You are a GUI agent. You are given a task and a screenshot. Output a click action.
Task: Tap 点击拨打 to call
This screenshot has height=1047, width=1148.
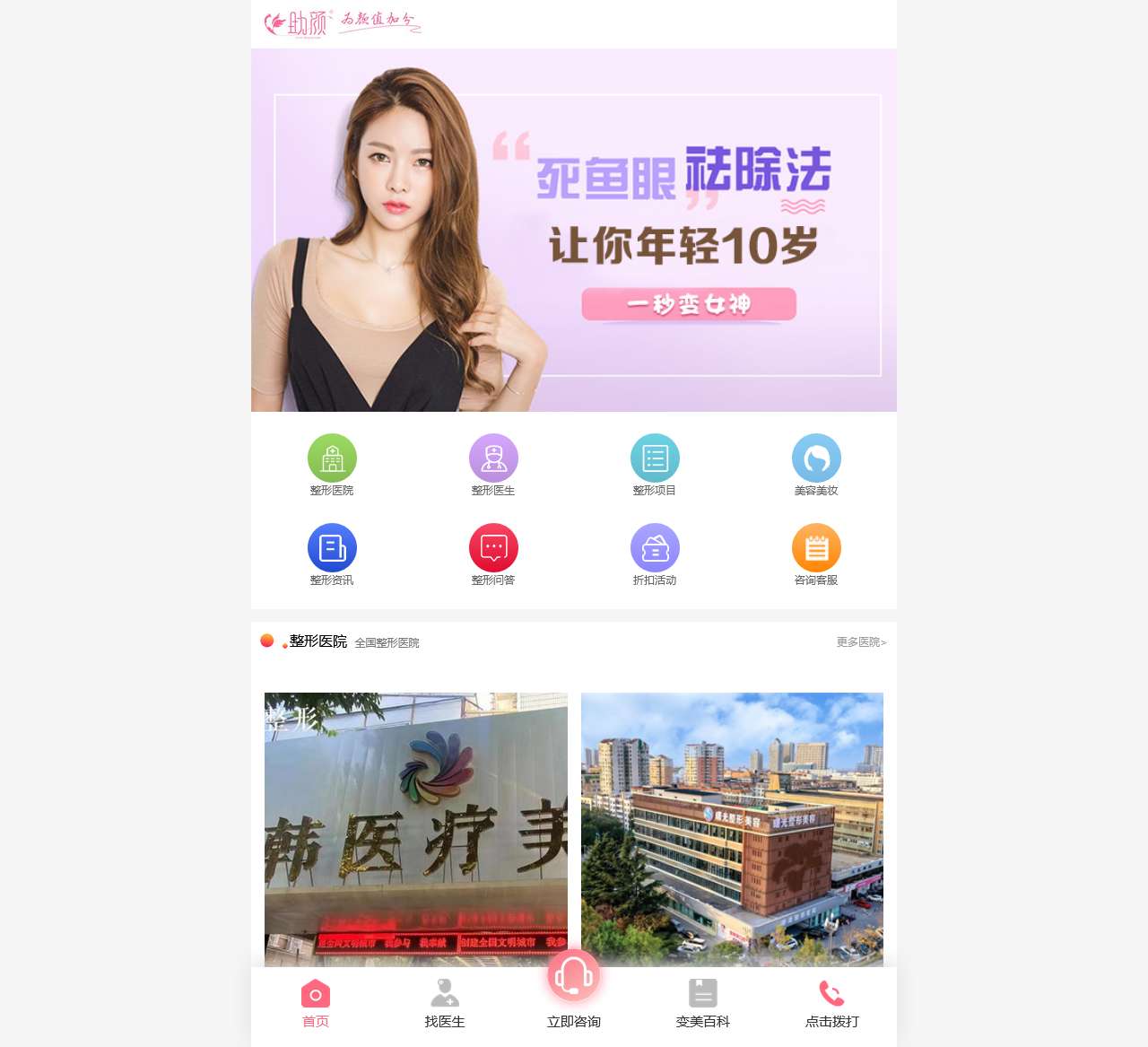[x=832, y=1004]
